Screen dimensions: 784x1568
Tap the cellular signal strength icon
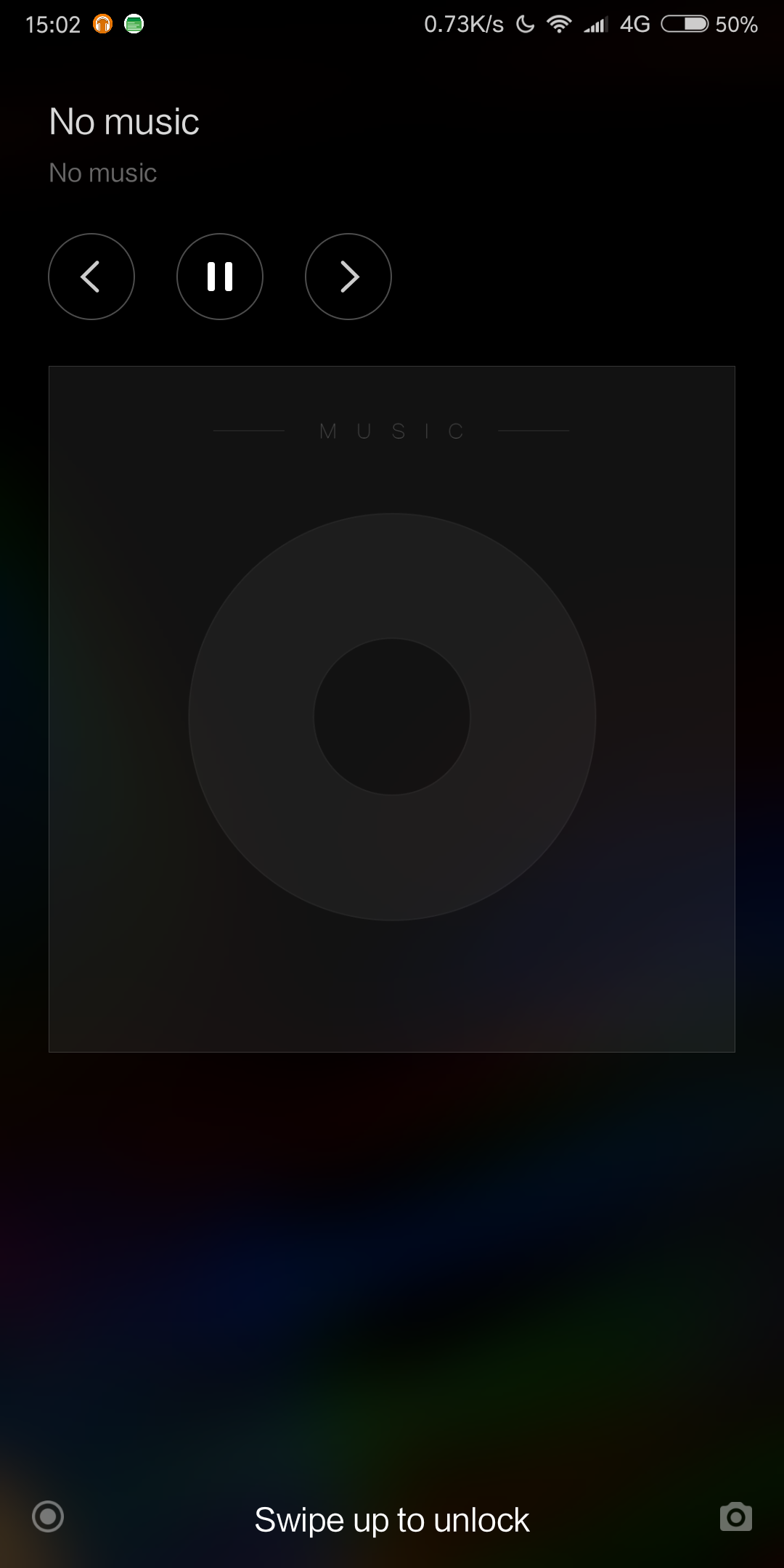[595, 24]
